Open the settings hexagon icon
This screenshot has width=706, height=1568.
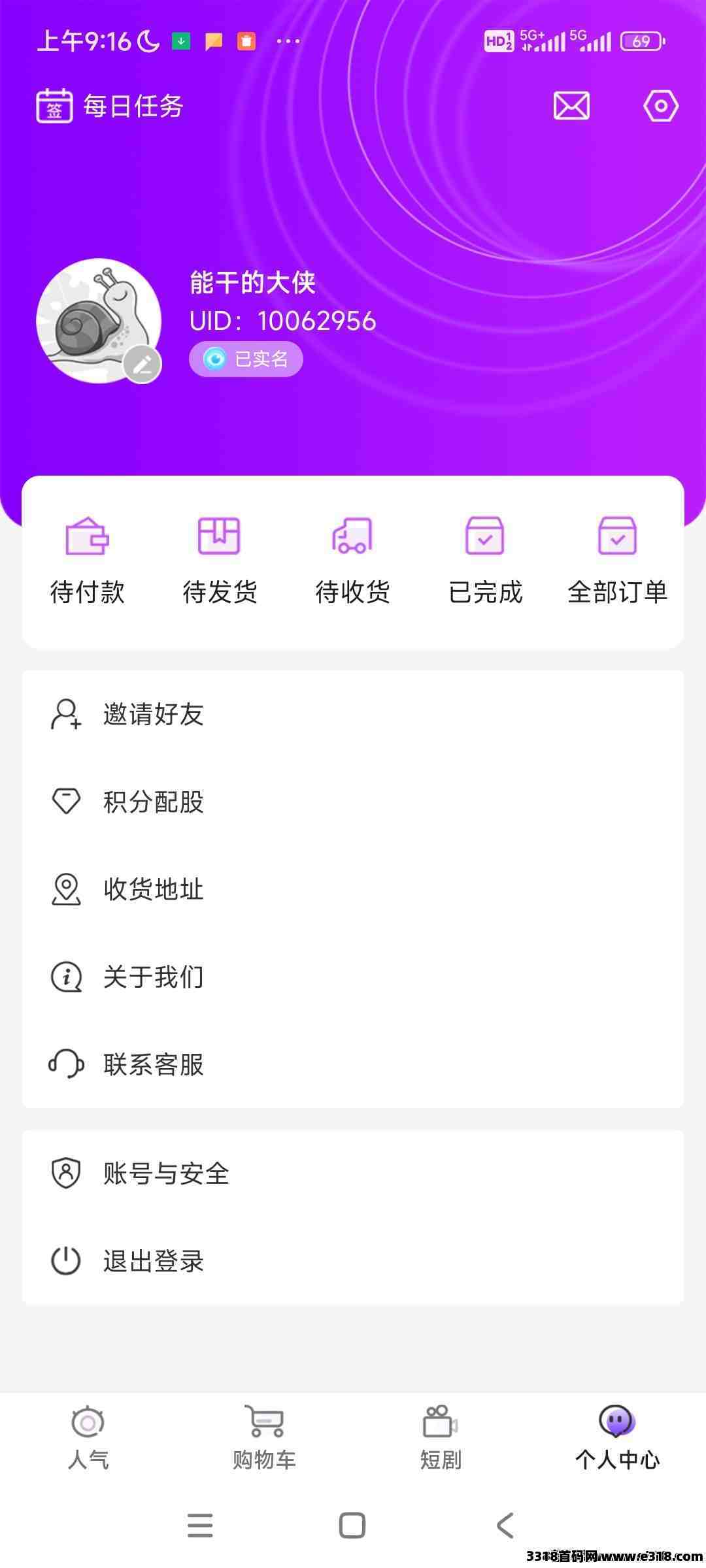click(x=661, y=106)
